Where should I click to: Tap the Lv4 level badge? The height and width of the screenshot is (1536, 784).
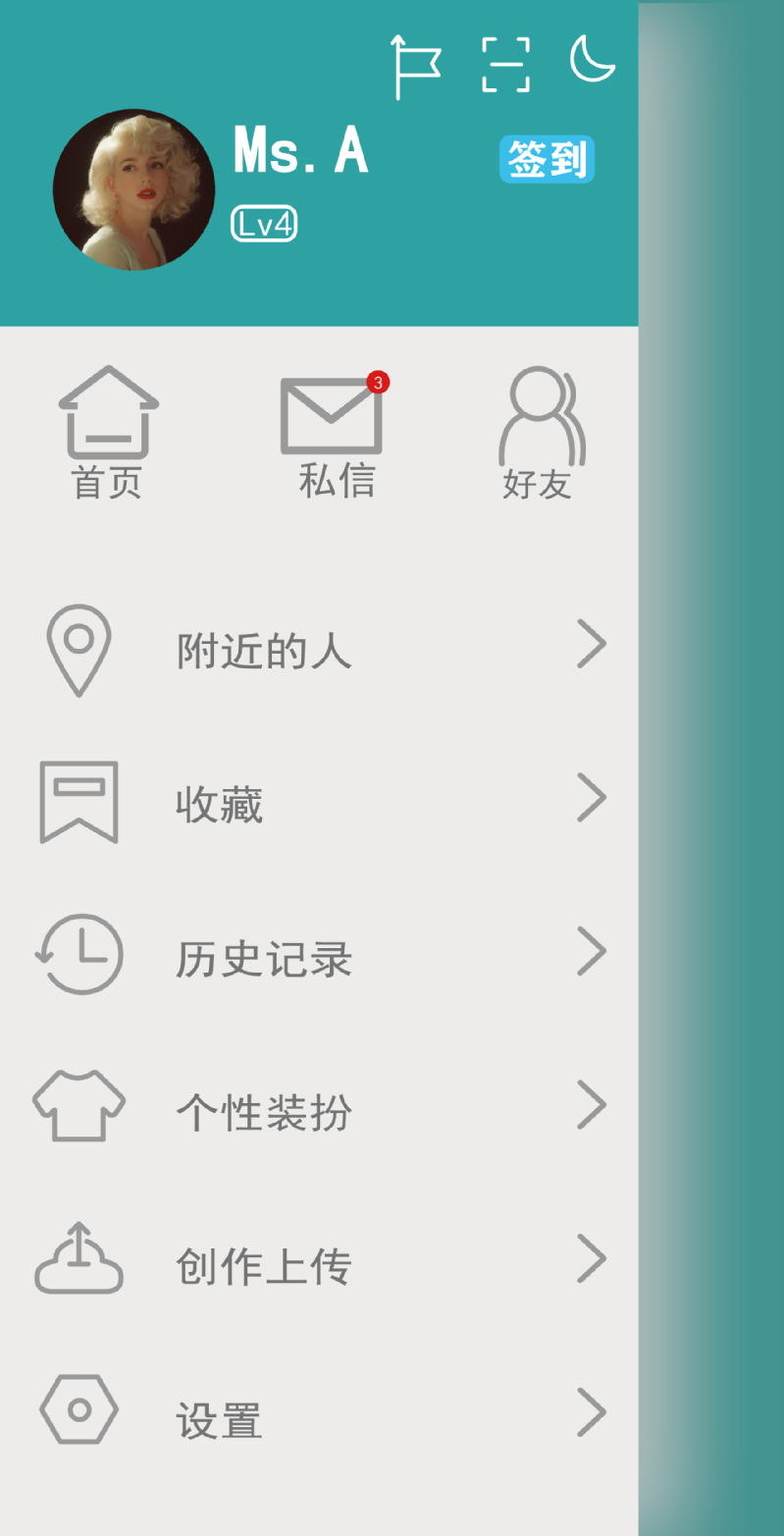264,225
